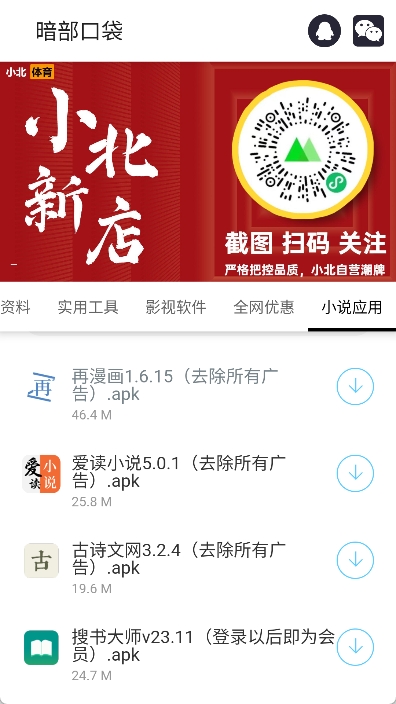396x704 pixels.
Task: Download 搜书大师v23.11 apk
Action: tap(355, 647)
